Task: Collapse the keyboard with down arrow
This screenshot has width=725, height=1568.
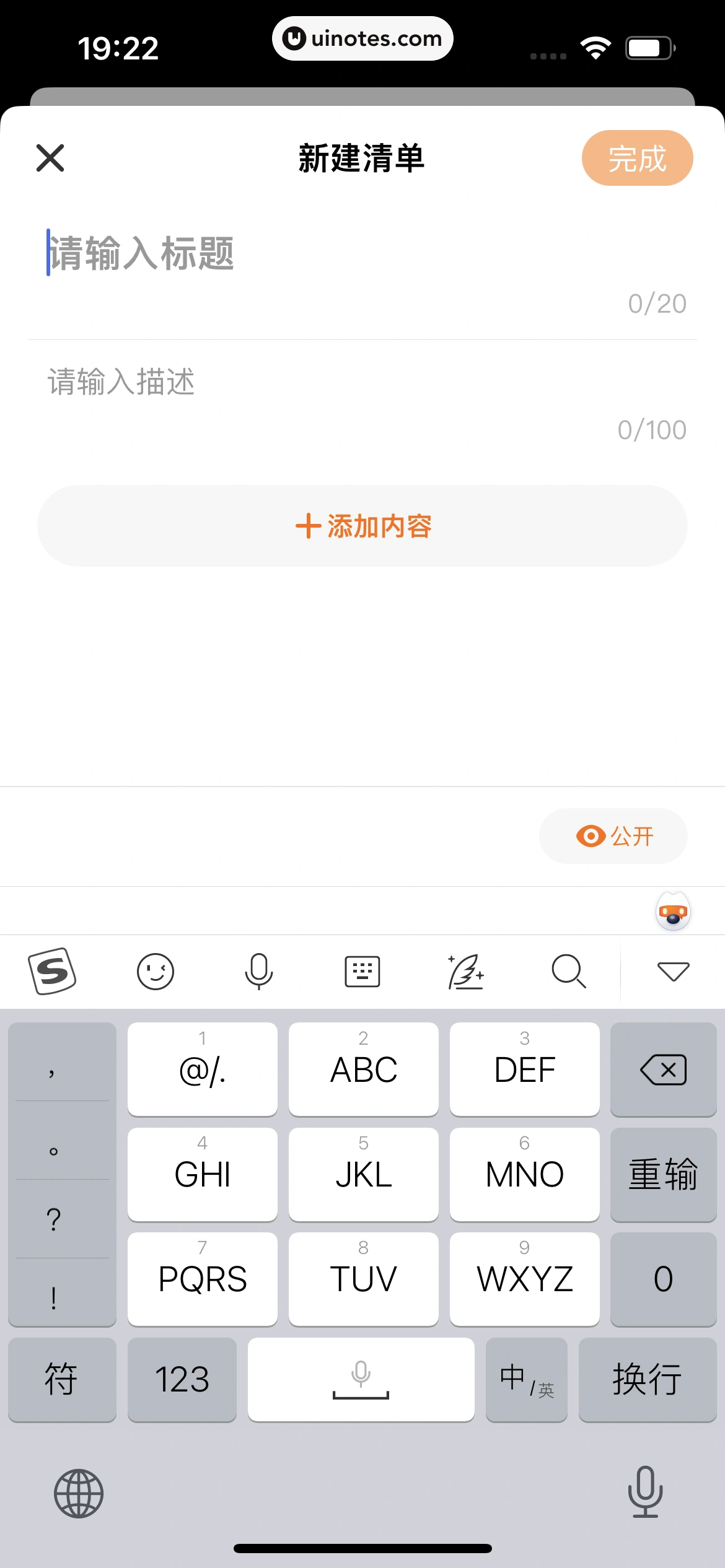Action: click(673, 971)
